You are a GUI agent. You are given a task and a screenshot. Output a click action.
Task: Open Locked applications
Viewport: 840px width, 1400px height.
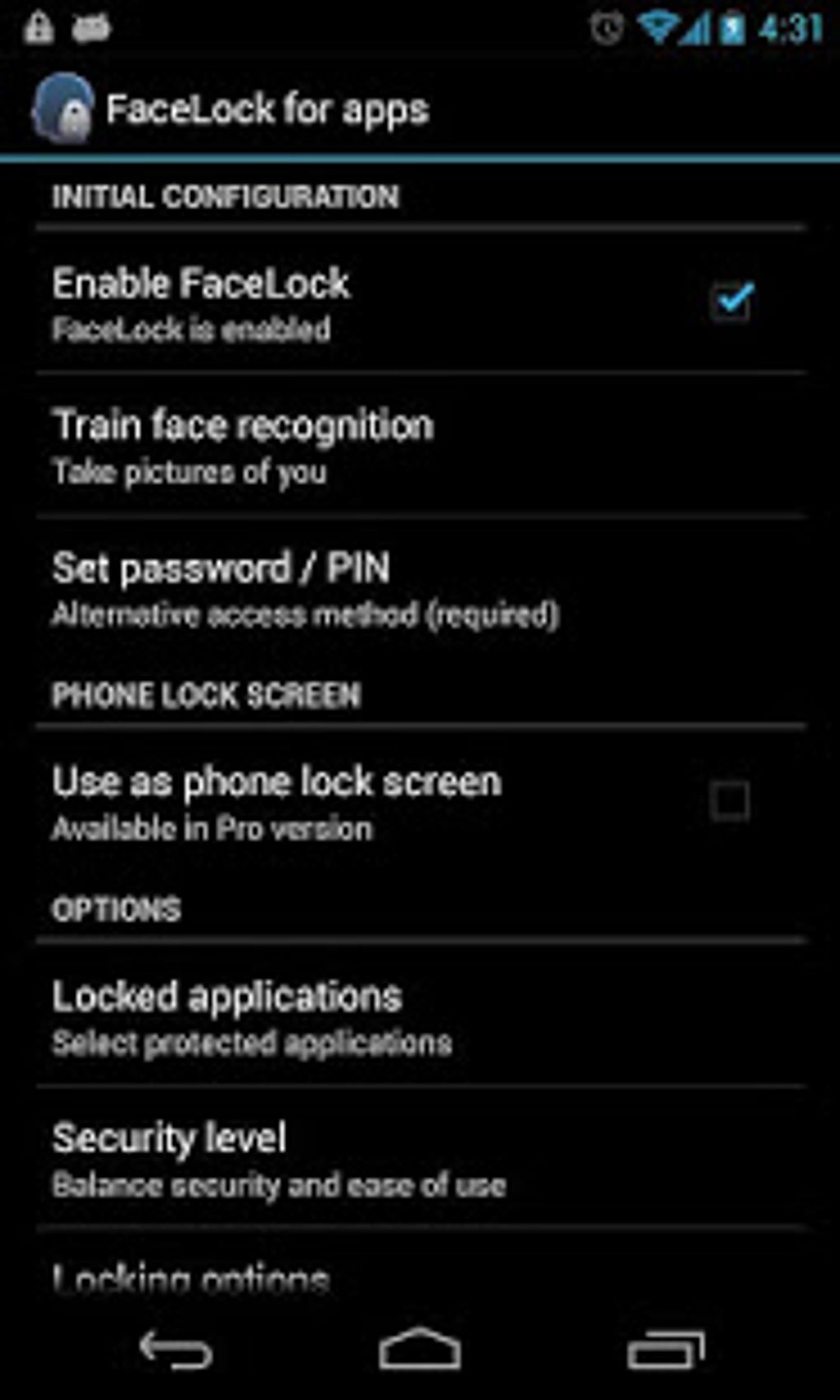pos(420,1016)
